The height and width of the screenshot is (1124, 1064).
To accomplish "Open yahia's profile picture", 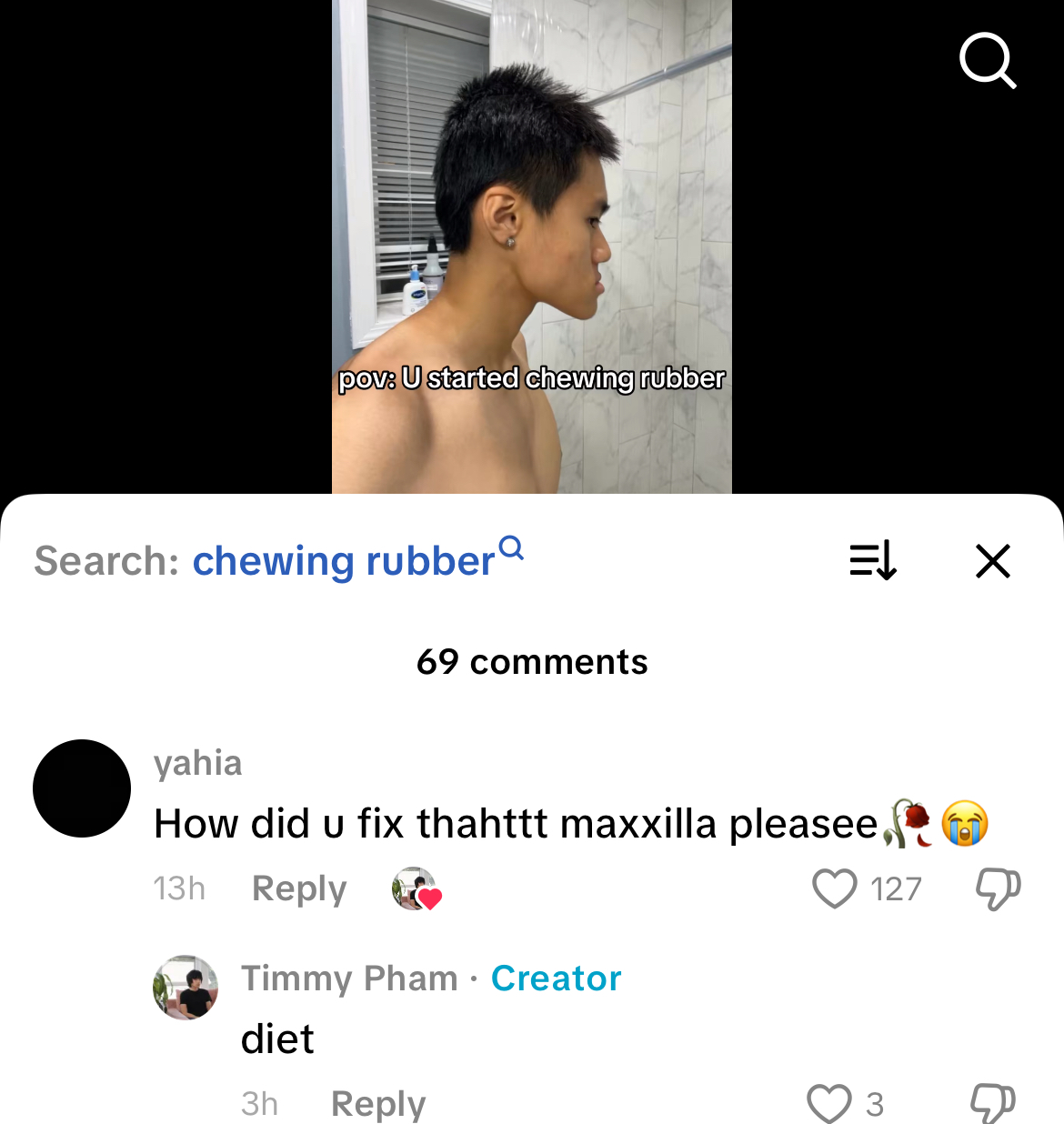I will 82,788.
